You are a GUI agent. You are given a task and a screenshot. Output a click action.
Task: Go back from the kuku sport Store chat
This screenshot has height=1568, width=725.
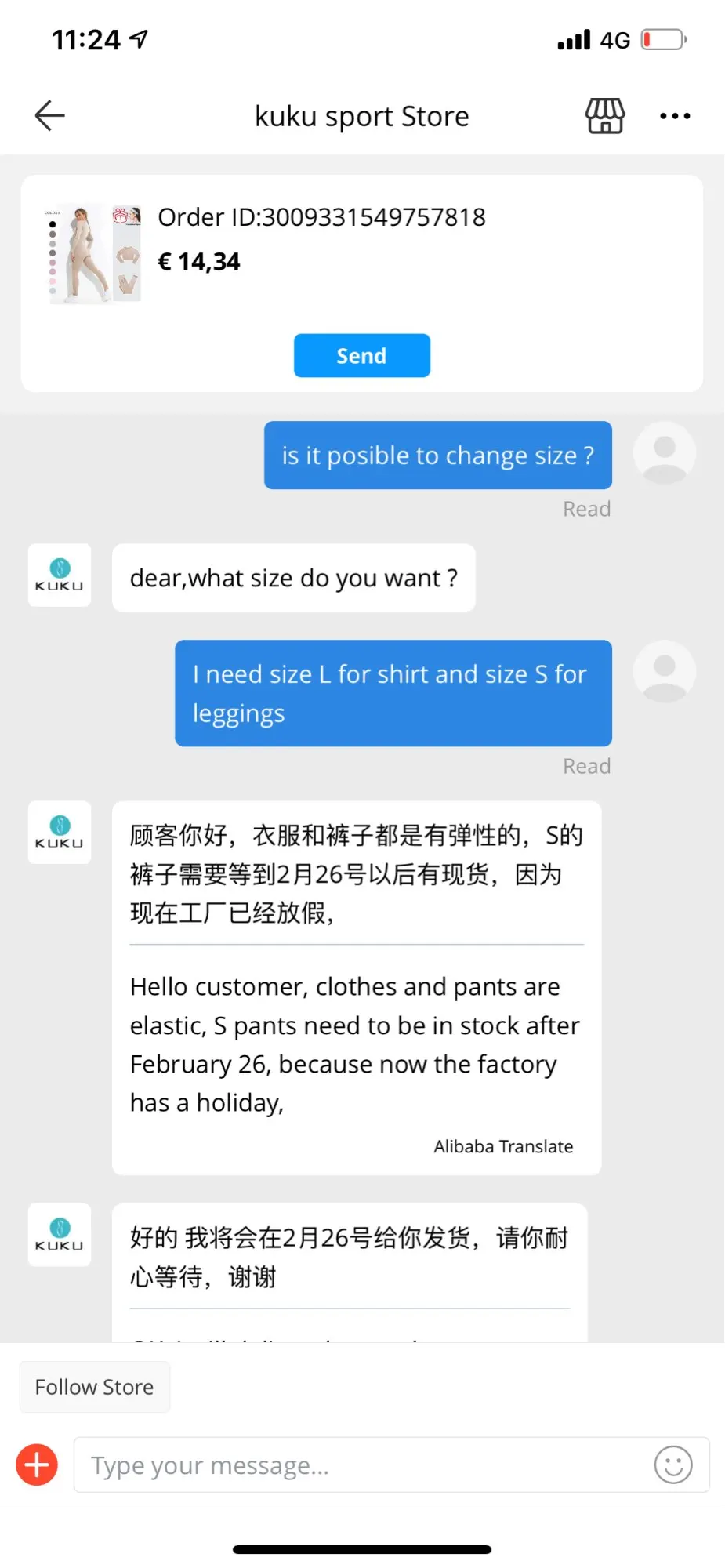[x=49, y=116]
